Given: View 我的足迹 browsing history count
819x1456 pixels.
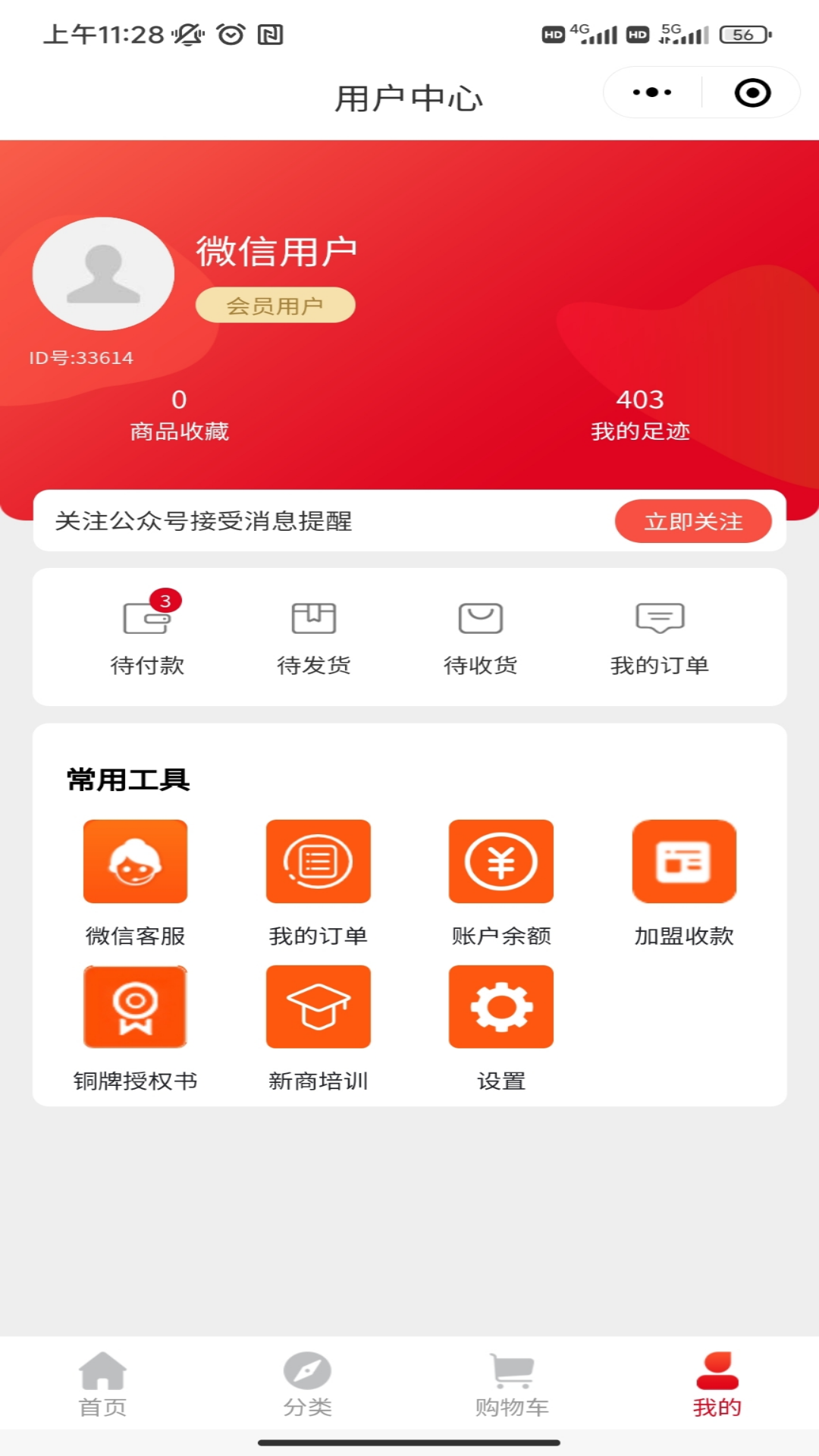Looking at the screenshot, I should (641, 413).
